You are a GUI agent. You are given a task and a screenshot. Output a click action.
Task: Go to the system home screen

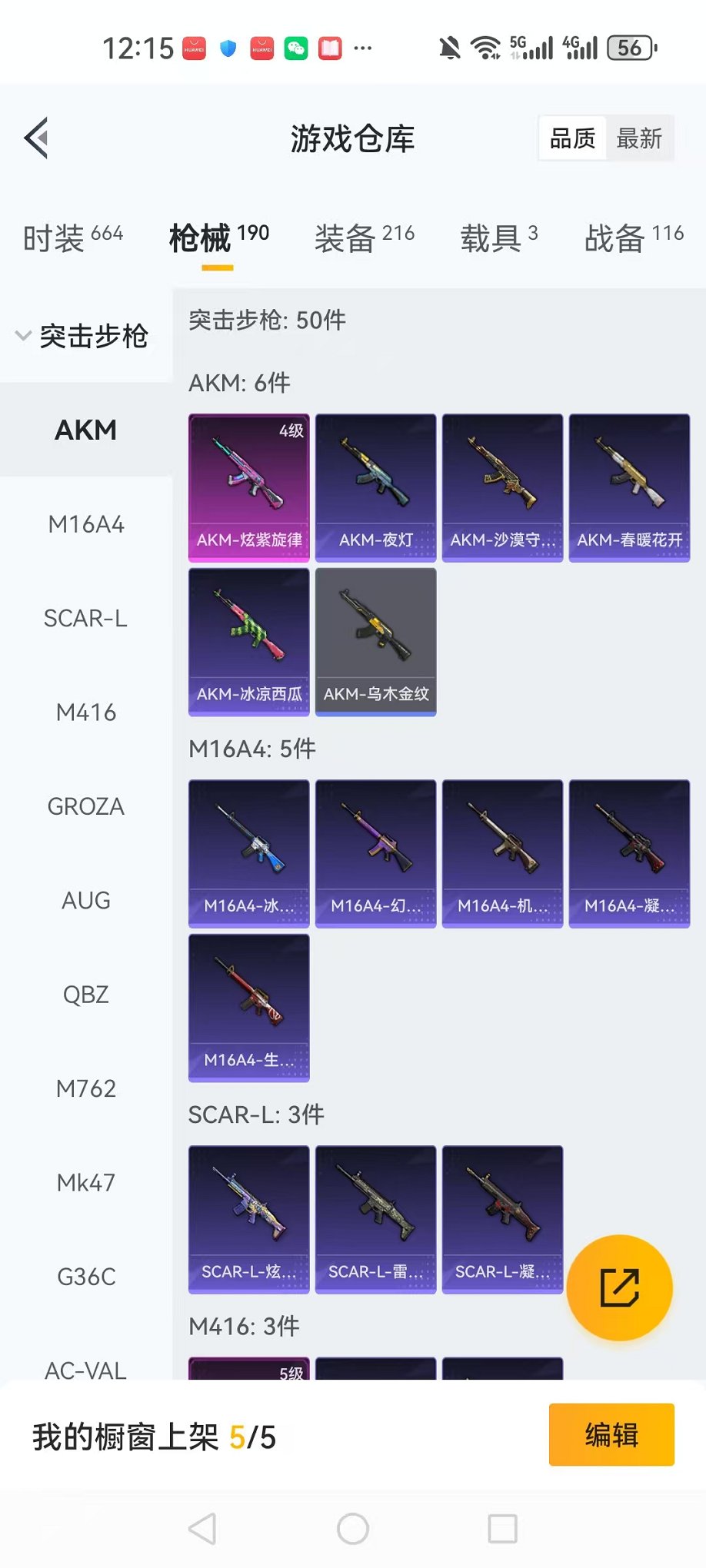pyautogui.click(x=353, y=1529)
